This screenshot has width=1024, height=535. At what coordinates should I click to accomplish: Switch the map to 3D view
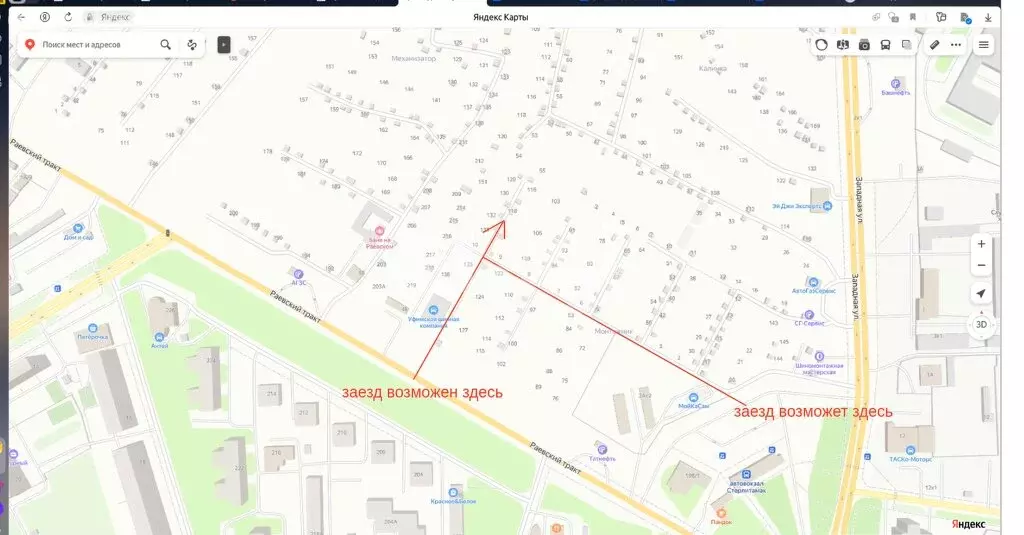981,324
